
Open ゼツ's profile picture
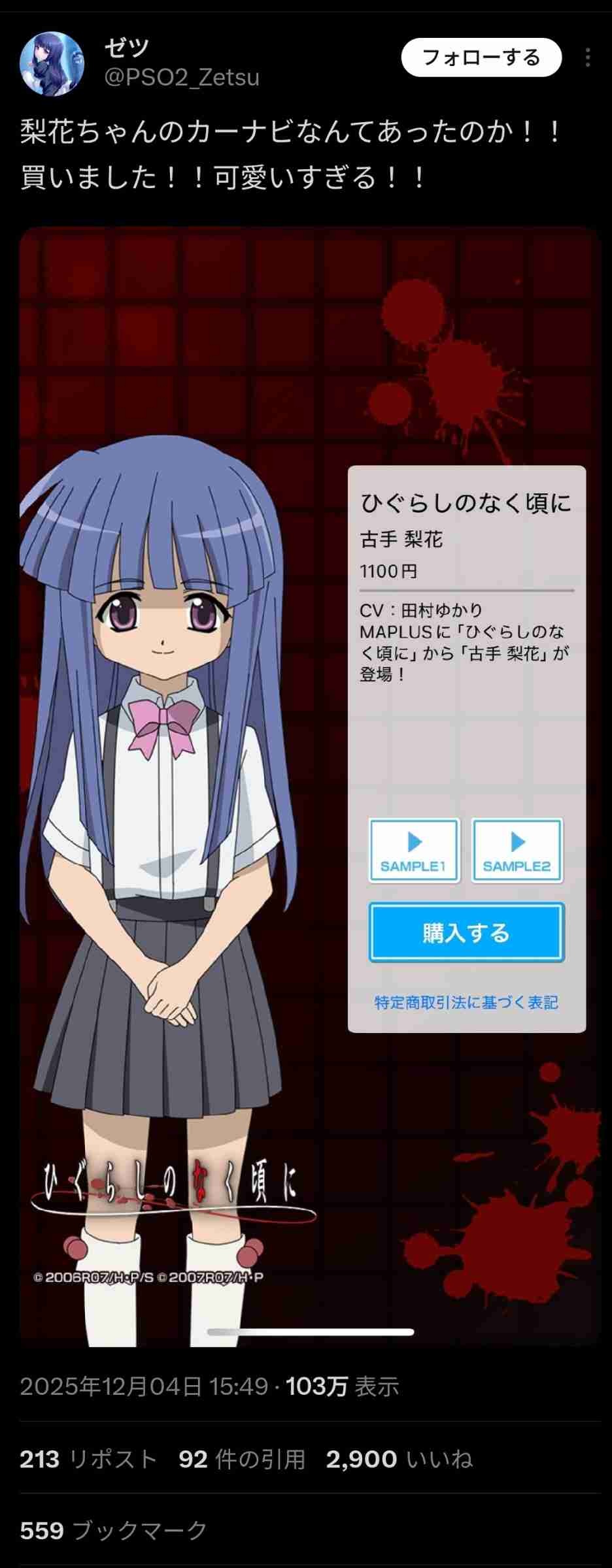click(52, 63)
